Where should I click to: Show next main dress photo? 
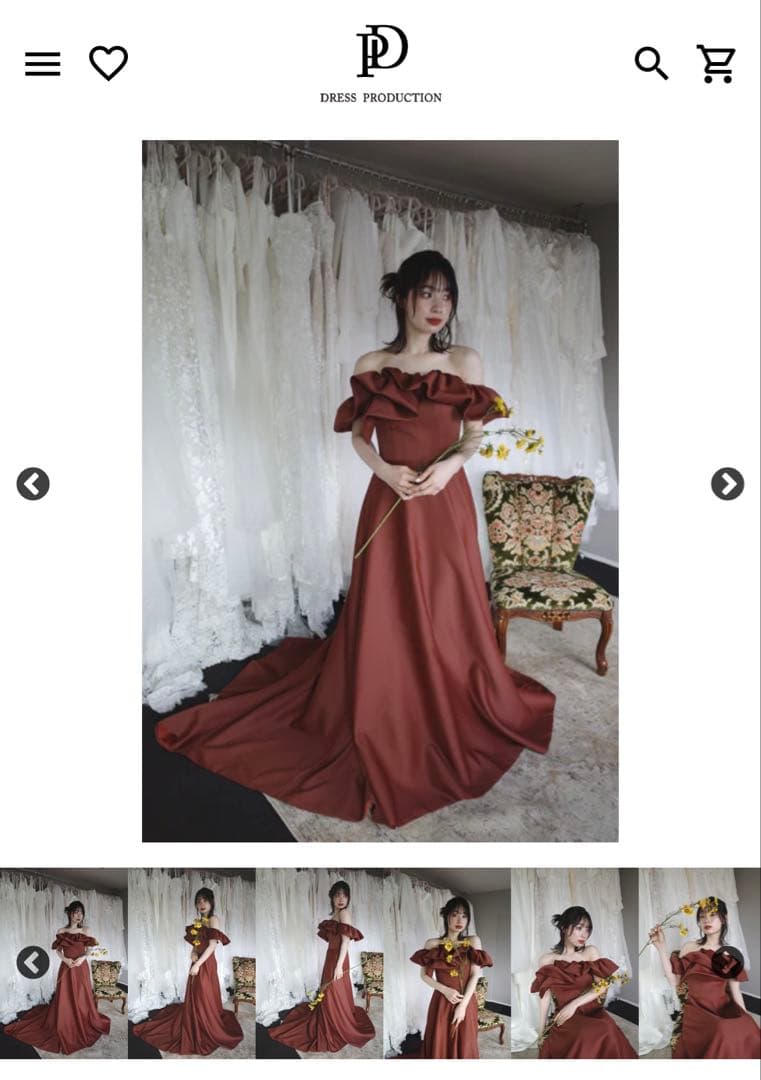click(x=727, y=484)
